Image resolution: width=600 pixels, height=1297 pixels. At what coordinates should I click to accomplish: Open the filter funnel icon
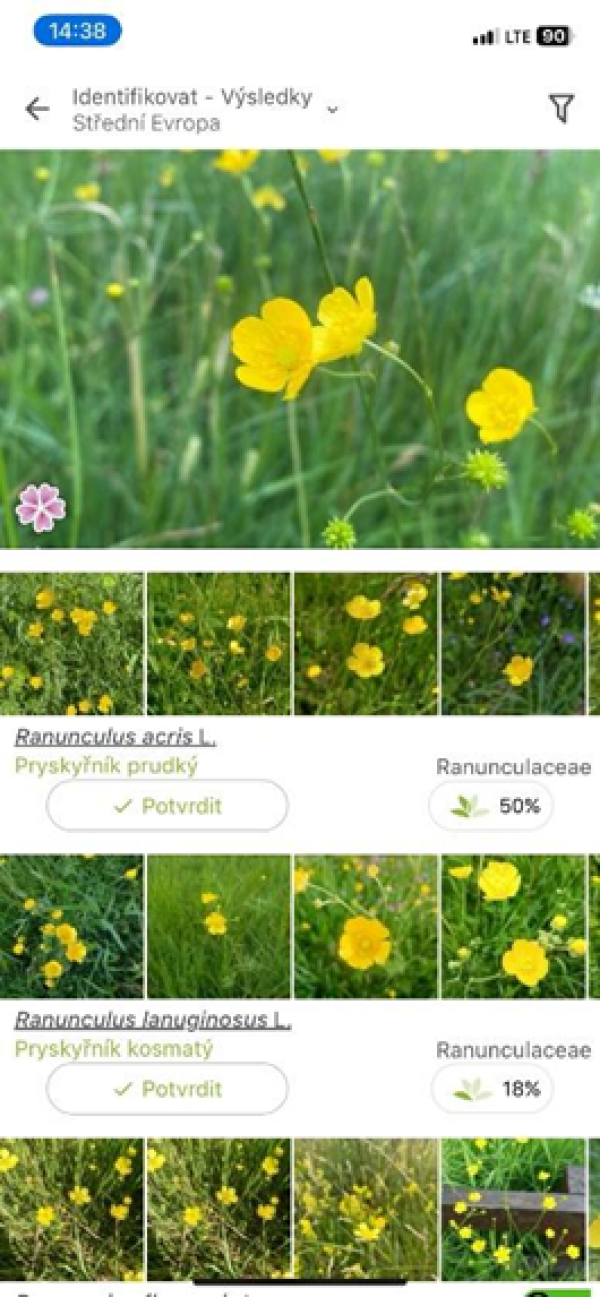[562, 109]
